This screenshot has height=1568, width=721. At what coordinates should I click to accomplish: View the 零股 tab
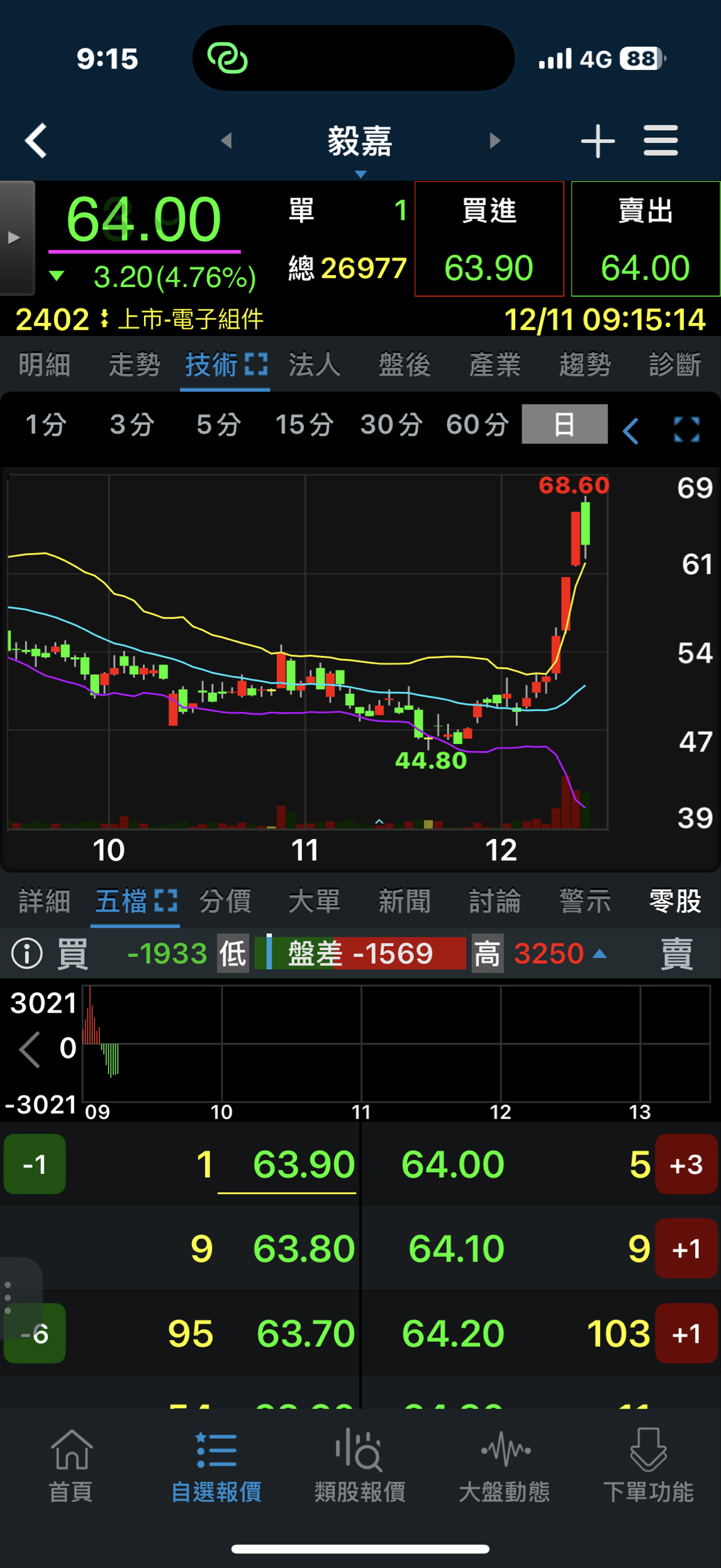tap(676, 901)
